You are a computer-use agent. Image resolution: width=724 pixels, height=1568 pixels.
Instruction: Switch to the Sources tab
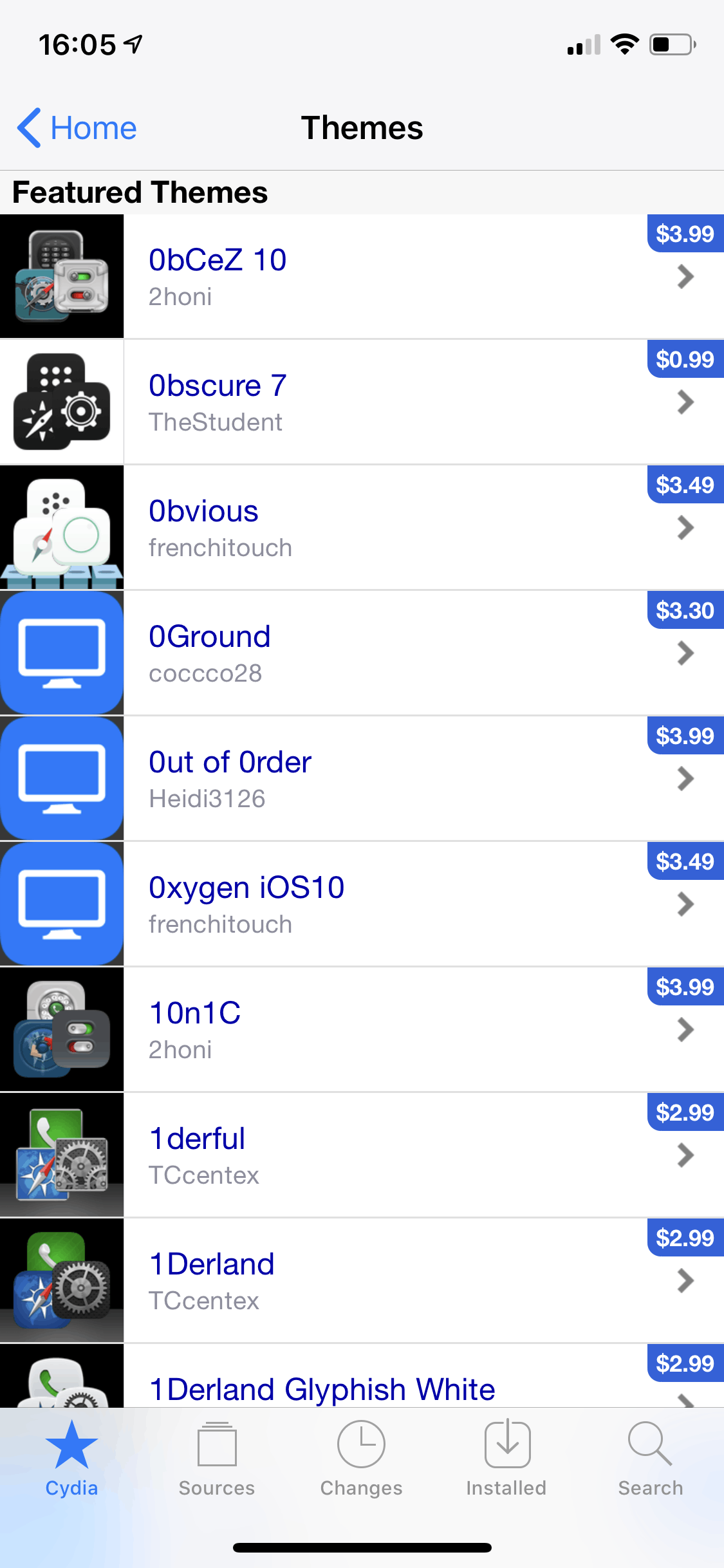click(217, 1459)
